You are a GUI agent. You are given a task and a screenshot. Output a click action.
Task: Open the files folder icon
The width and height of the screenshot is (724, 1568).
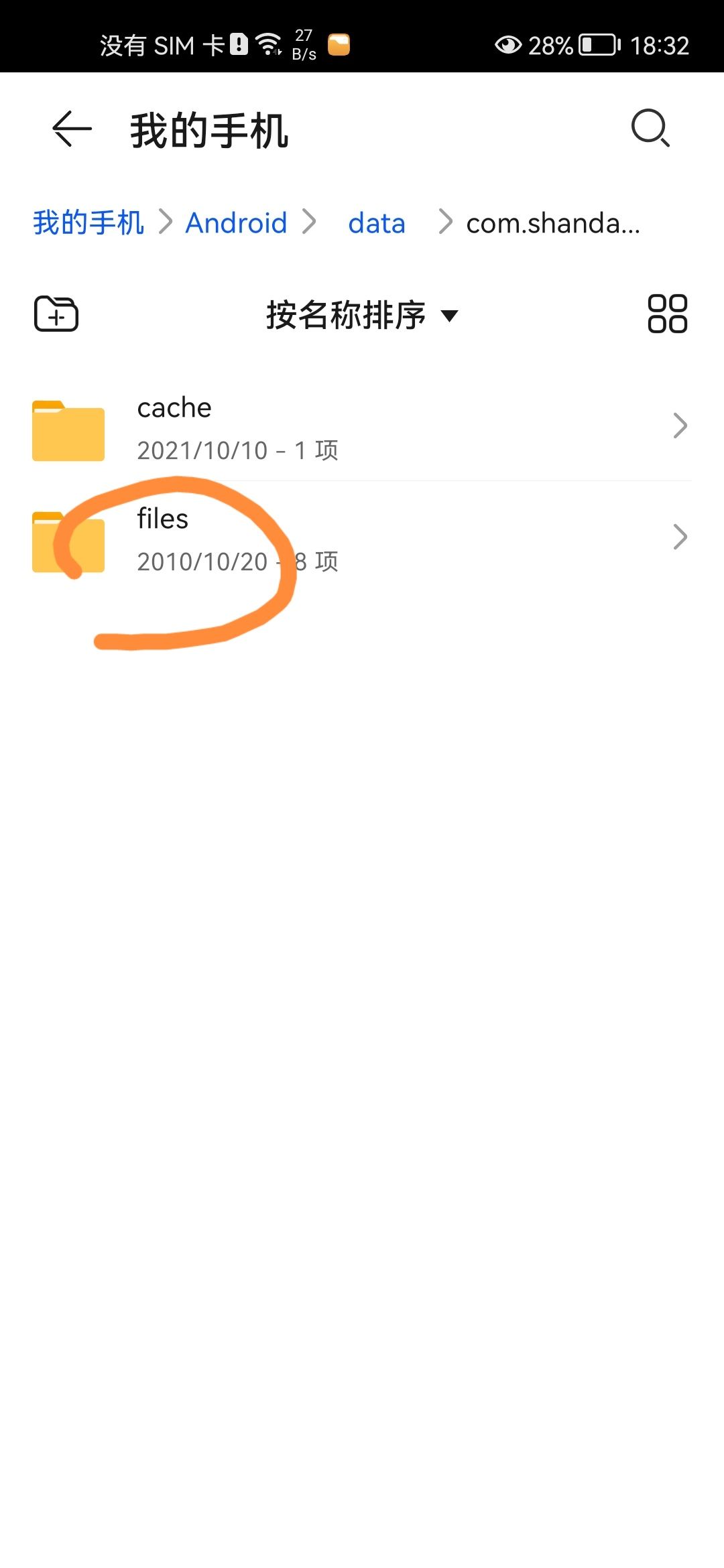pyautogui.click(x=67, y=541)
